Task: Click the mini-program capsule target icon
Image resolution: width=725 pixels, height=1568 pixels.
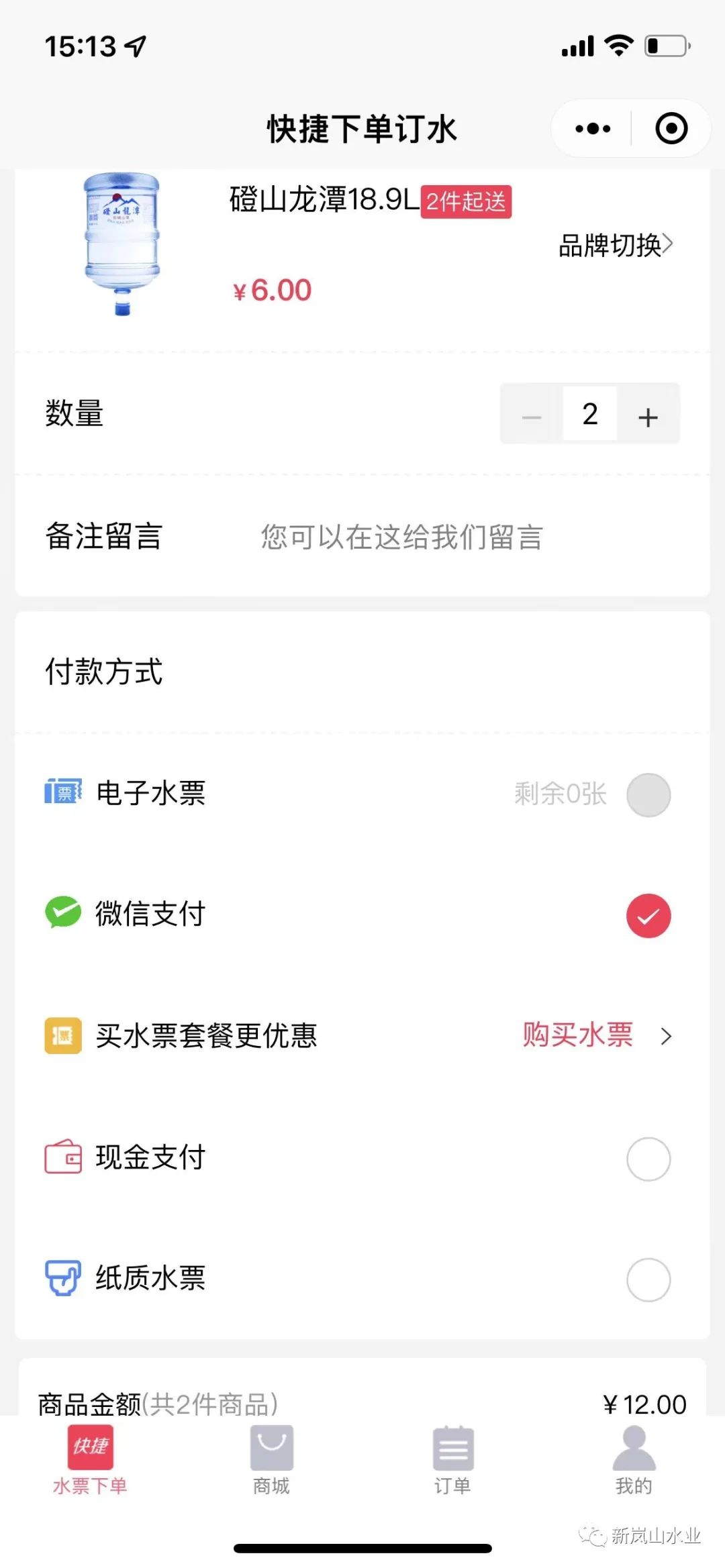Action: [x=670, y=127]
